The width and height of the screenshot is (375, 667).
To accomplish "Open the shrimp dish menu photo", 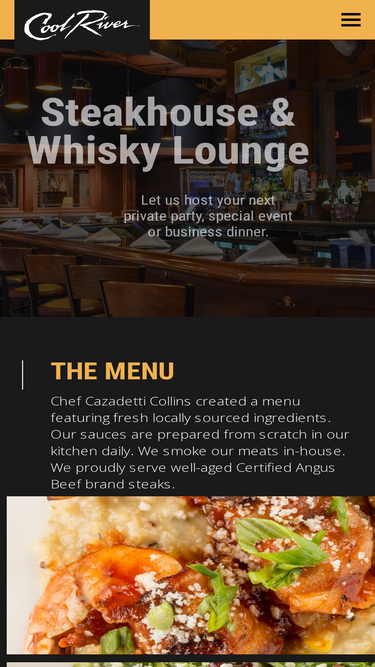I will pos(191,575).
